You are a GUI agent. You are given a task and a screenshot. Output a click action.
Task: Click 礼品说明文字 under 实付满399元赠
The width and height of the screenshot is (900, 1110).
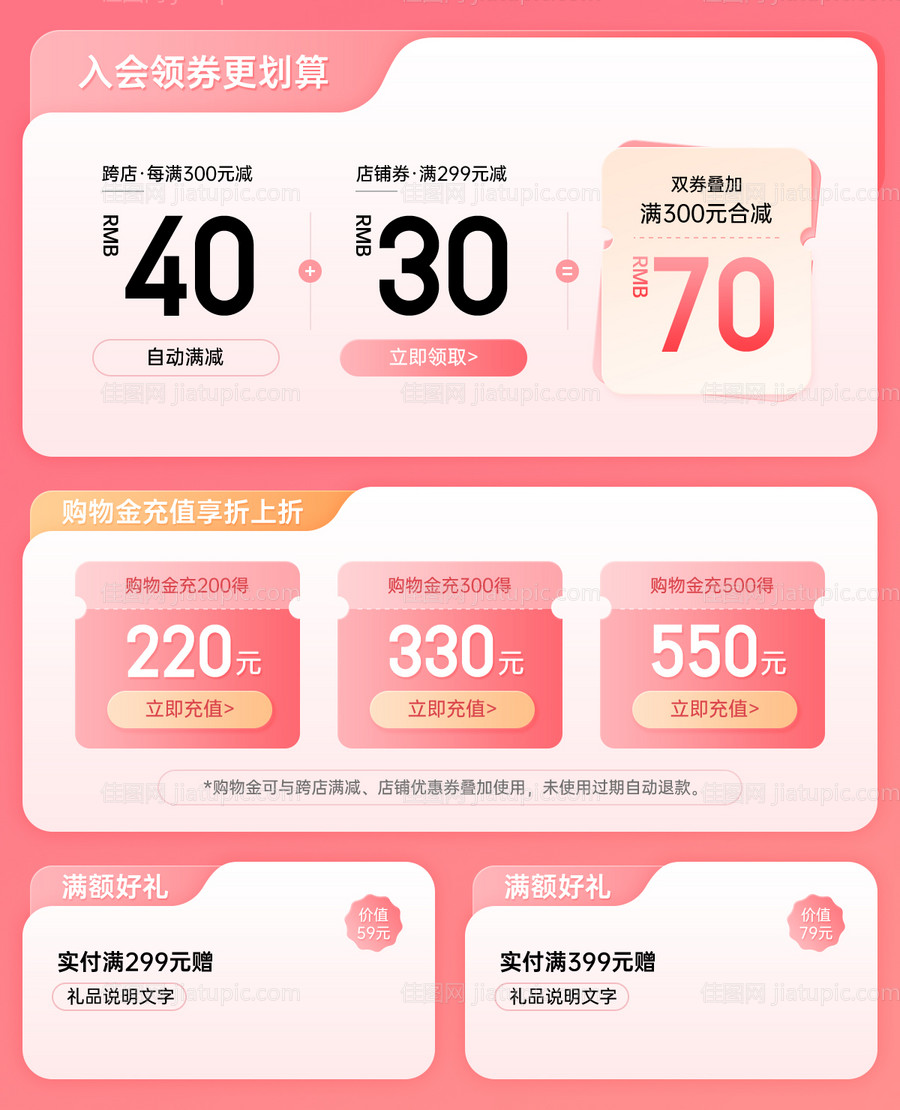coord(561,997)
